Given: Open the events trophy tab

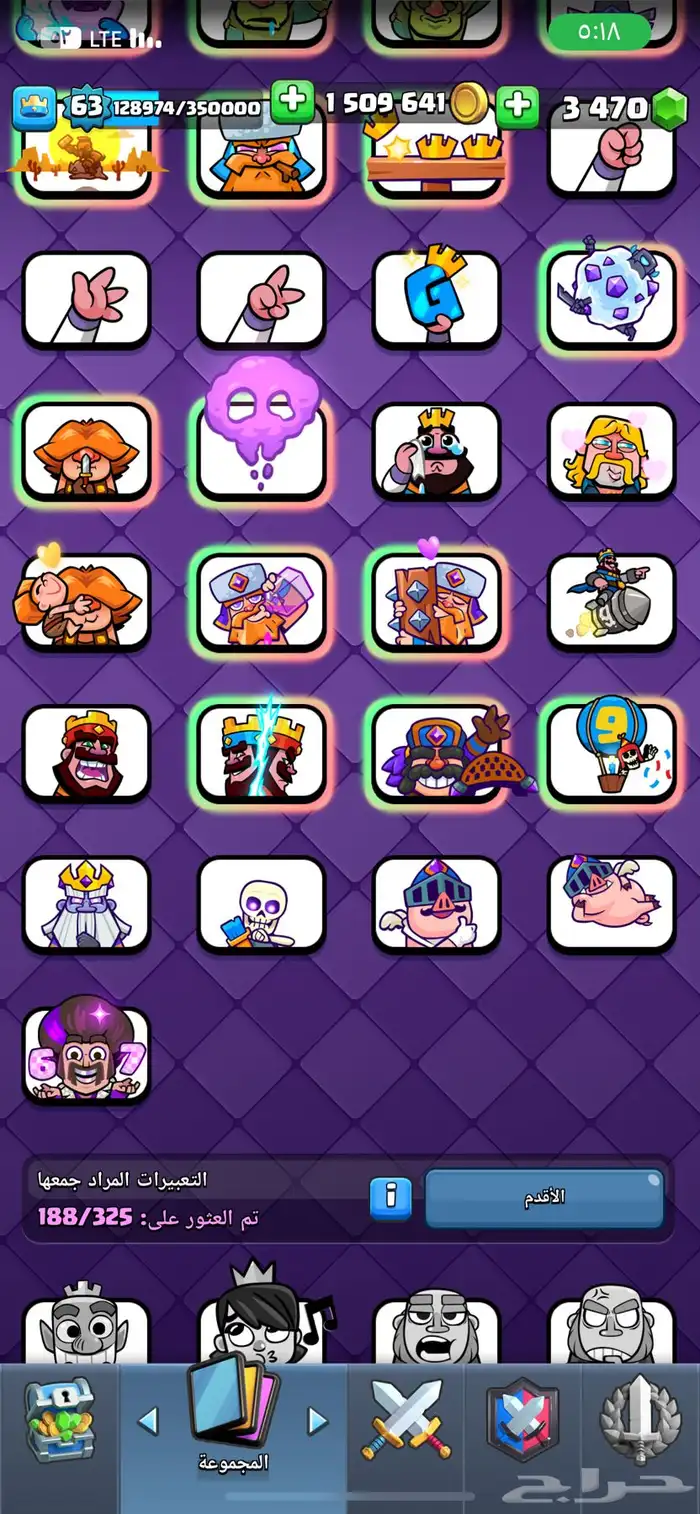Looking at the screenshot, I should pyautogui.click(x=640, y=1420).
